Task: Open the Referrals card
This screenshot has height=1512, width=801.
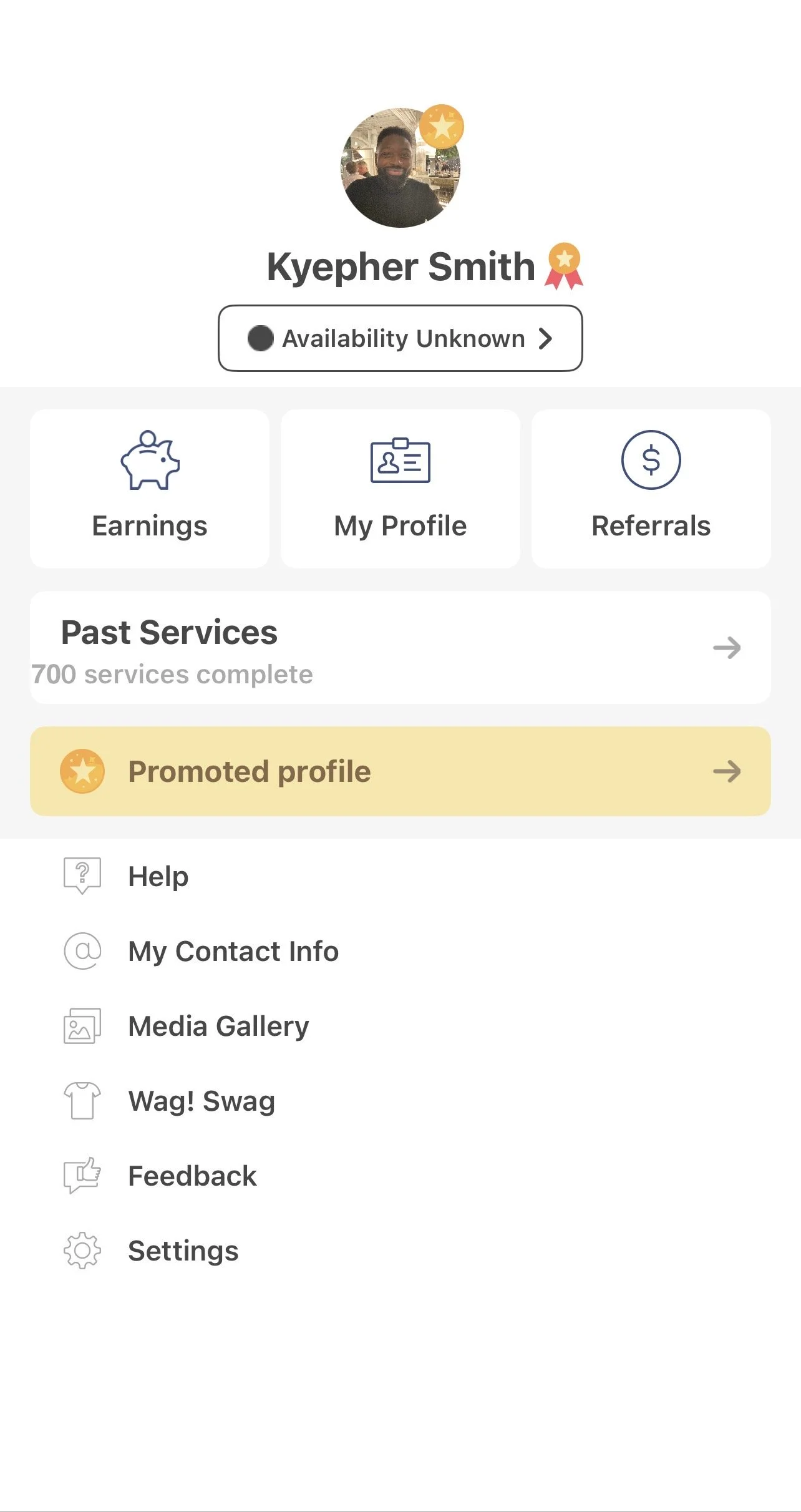Action: click(x=651, y=489)
